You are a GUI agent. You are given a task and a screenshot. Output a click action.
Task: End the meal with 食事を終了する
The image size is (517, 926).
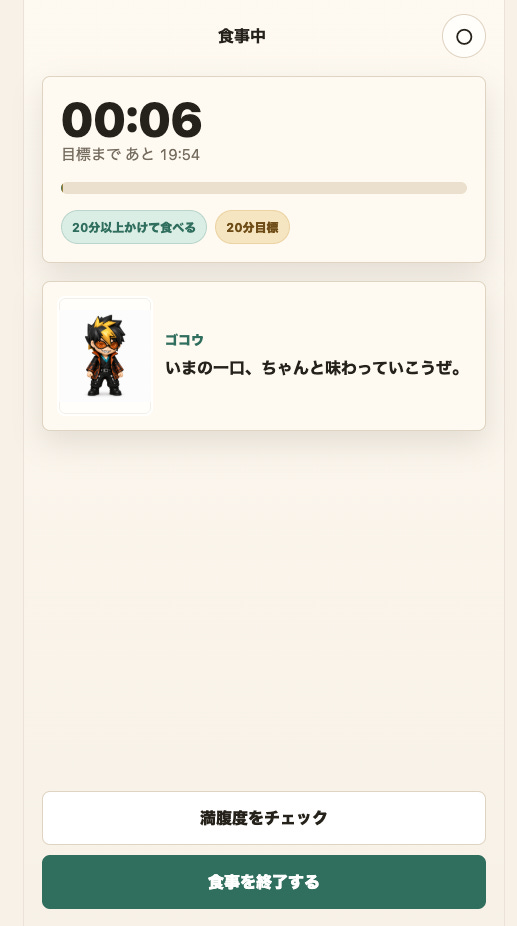tap(264, 882)
